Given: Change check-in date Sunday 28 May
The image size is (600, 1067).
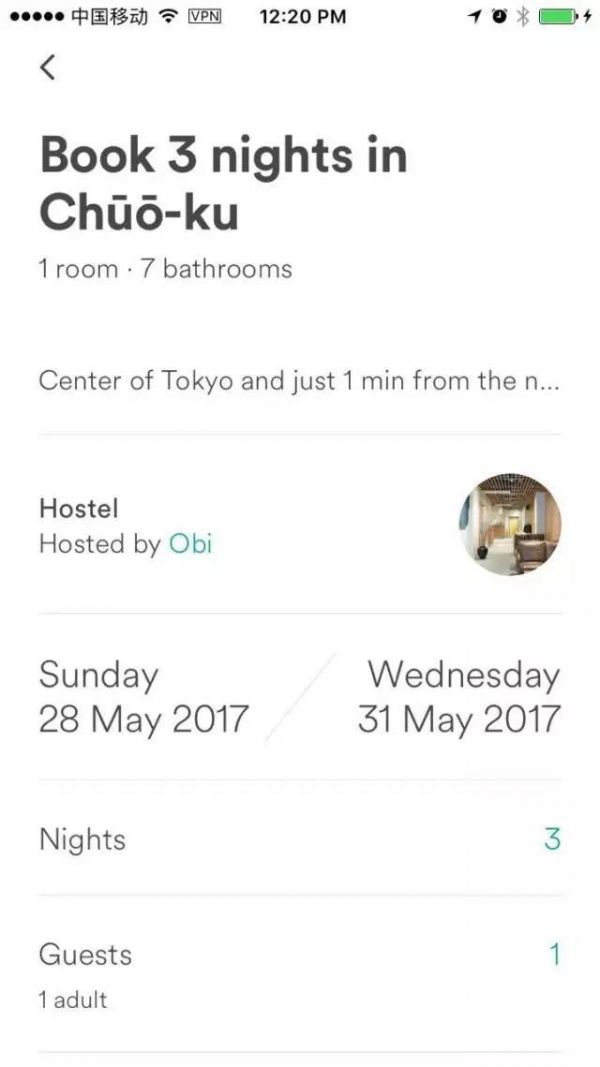Looking at the screenshot, I should [143, 697].
